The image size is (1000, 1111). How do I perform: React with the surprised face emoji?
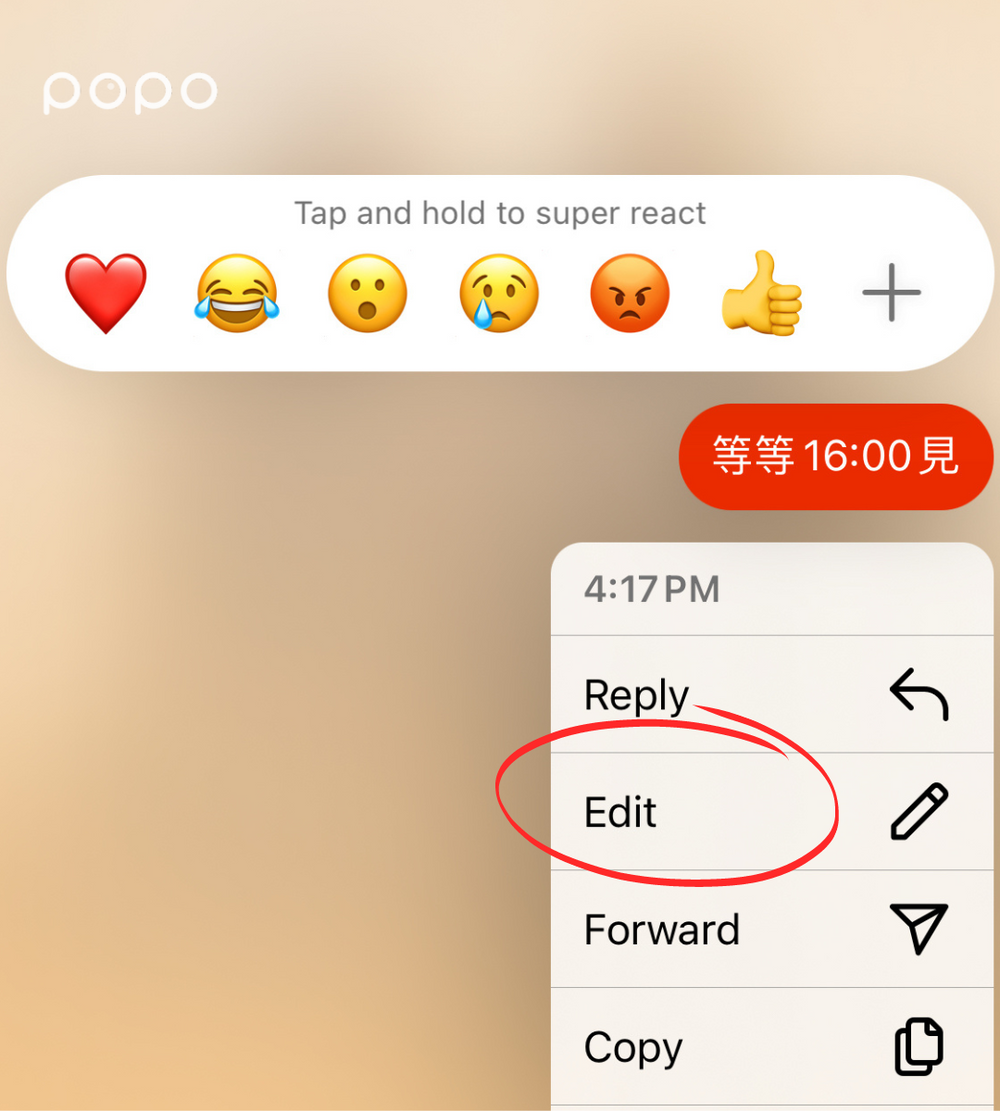pos(368,293)
